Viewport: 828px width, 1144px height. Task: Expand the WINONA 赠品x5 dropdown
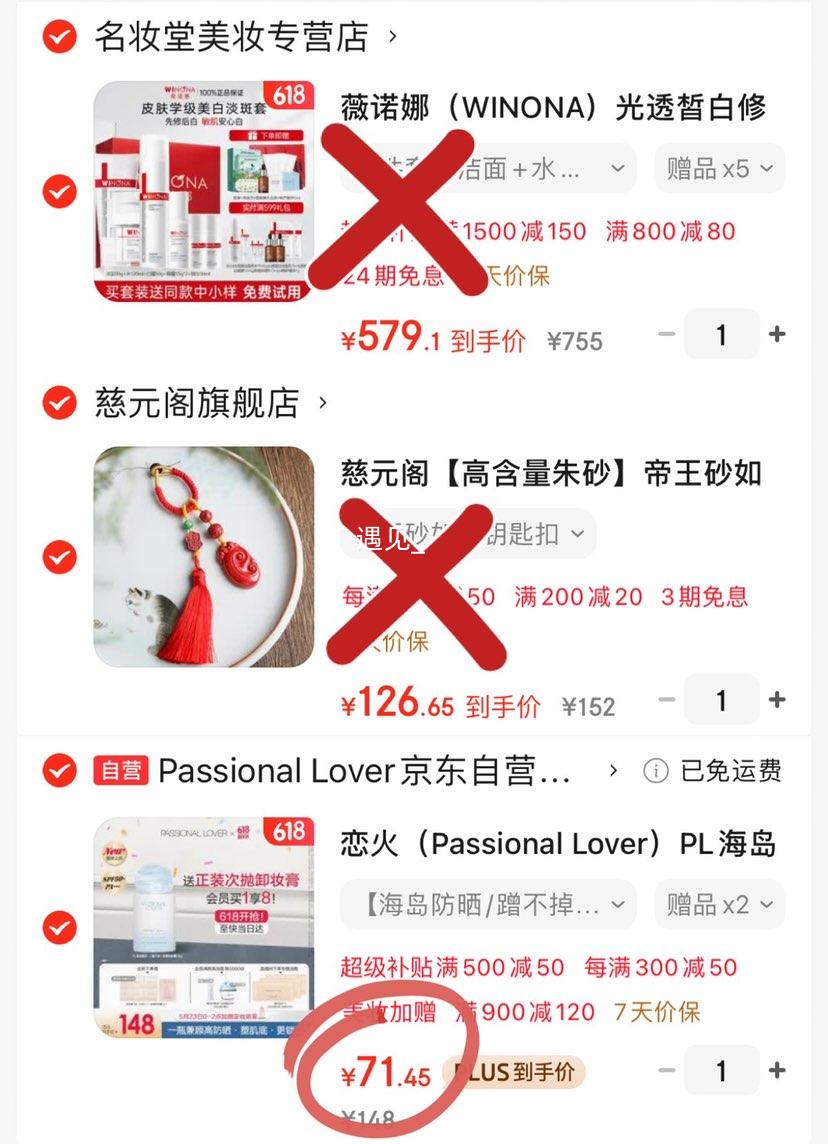click(x=720, y=168)
